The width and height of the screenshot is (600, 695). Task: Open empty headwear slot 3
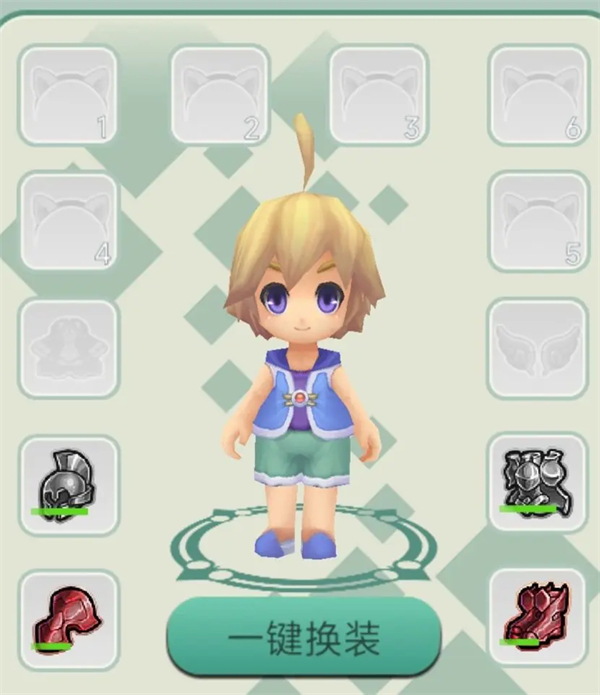point(378,96)
